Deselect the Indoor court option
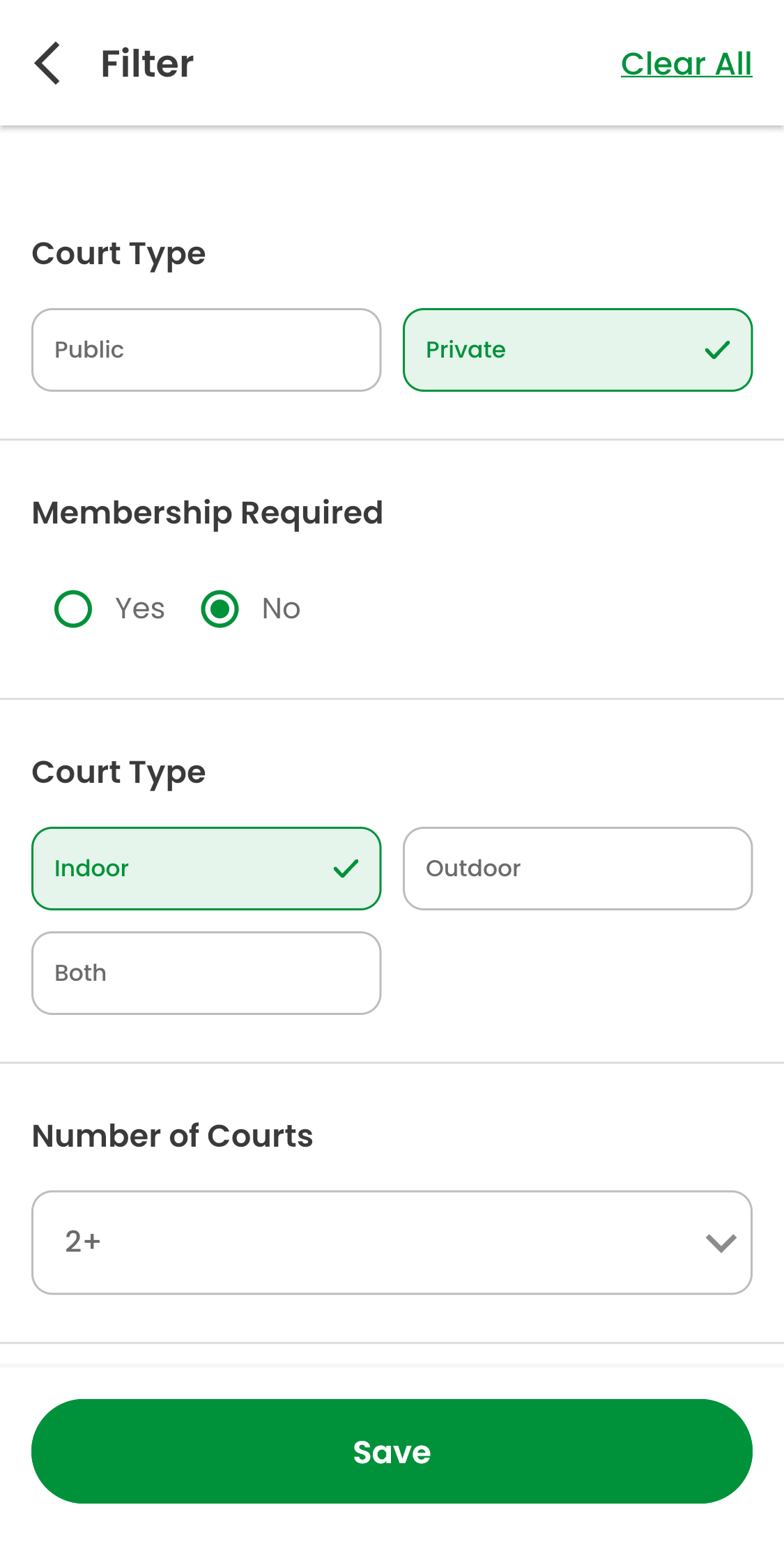Viewport: 784px width, 1551px height. [x=206, y=869]
